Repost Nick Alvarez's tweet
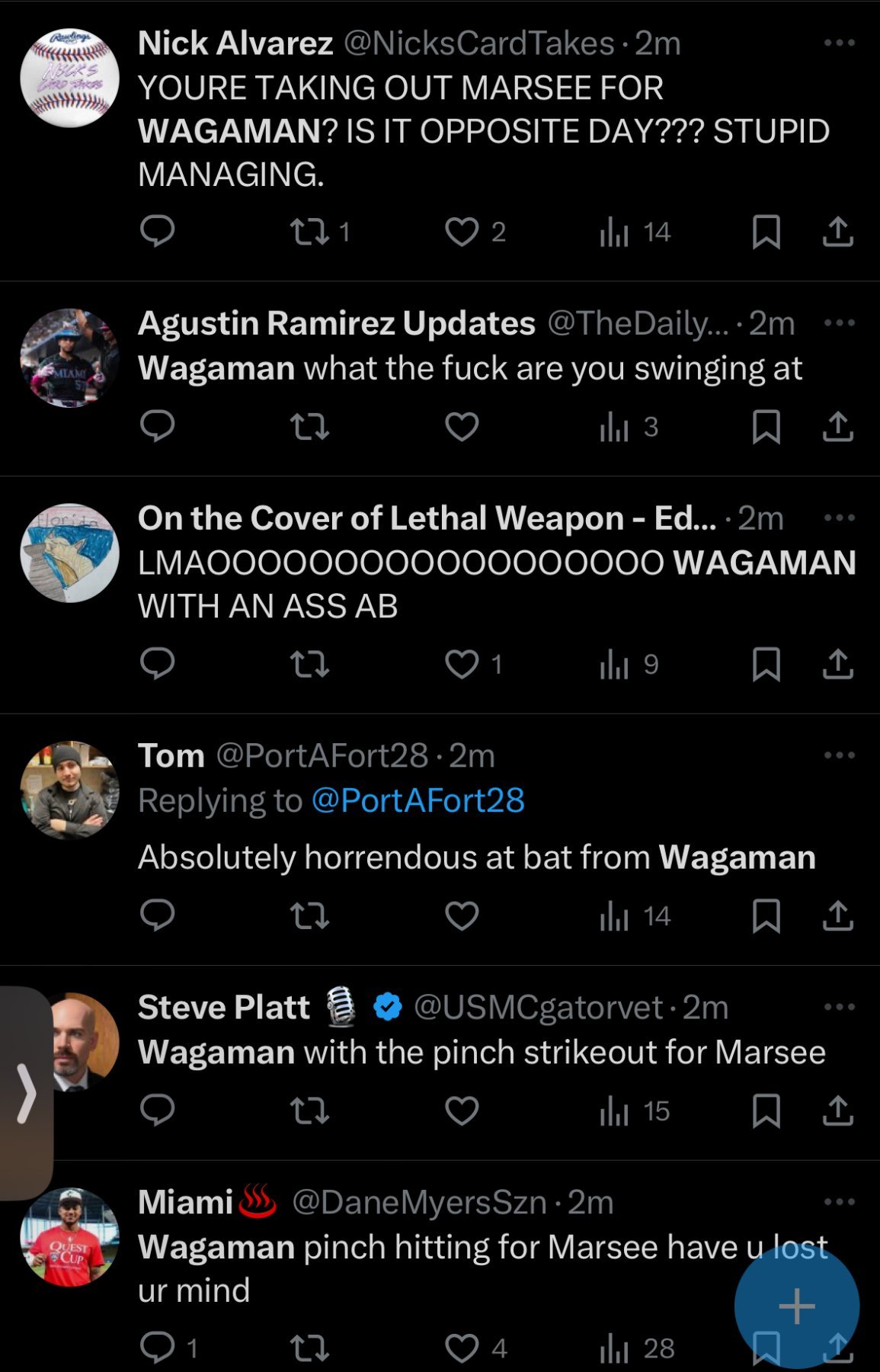 point(310,232)
